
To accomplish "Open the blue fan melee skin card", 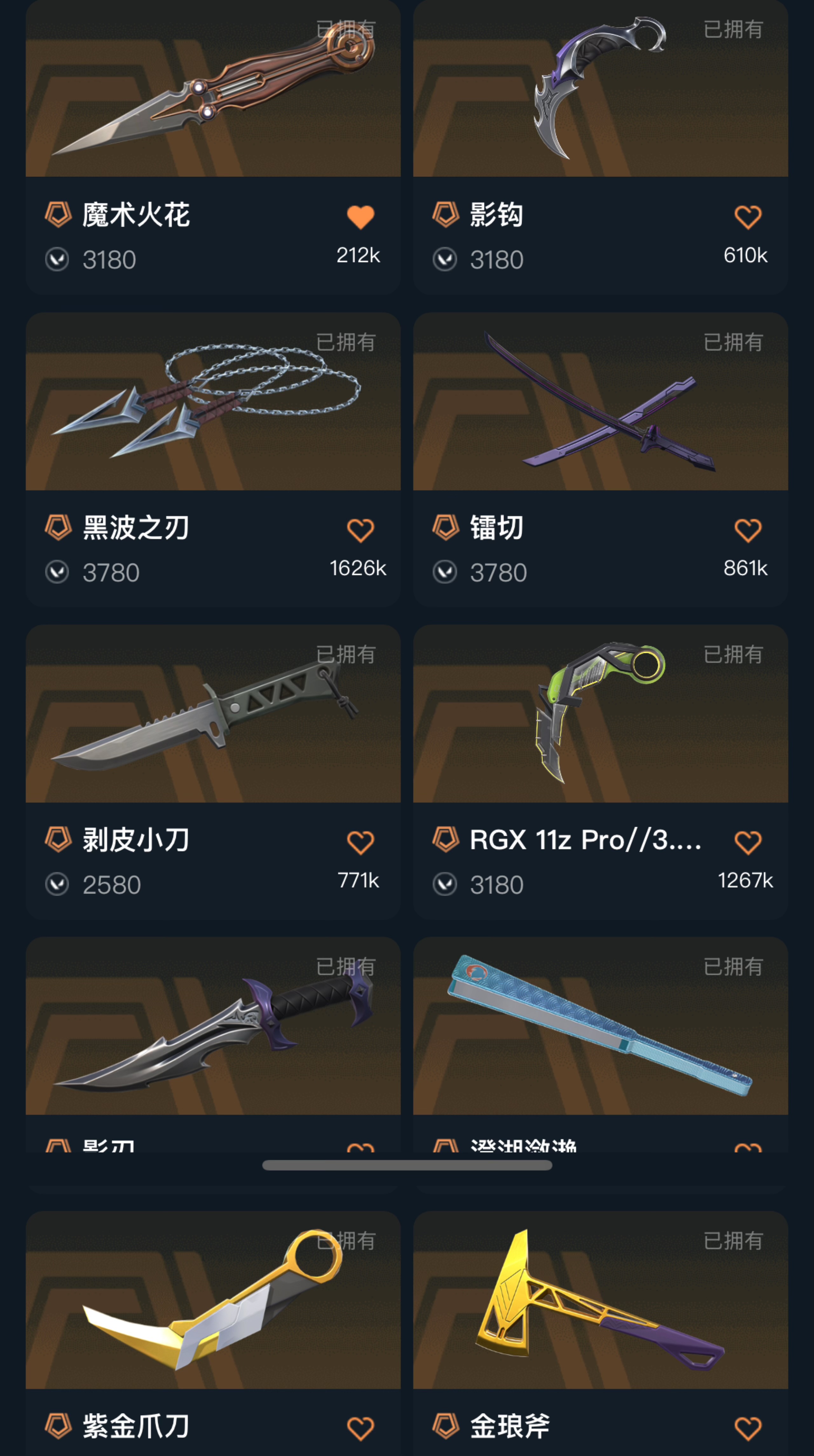I will point(600,1027).
